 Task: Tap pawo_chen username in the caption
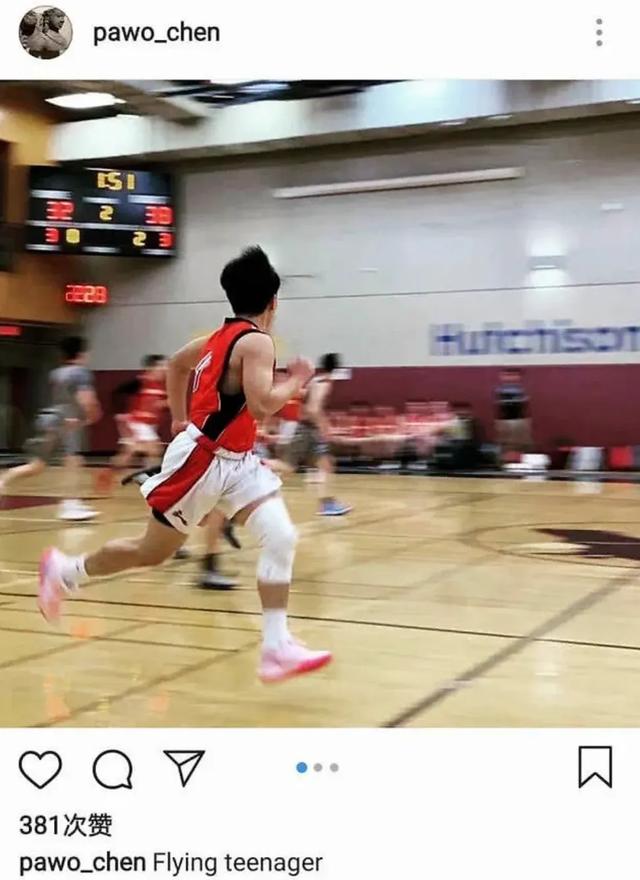(x=82, y=862)
